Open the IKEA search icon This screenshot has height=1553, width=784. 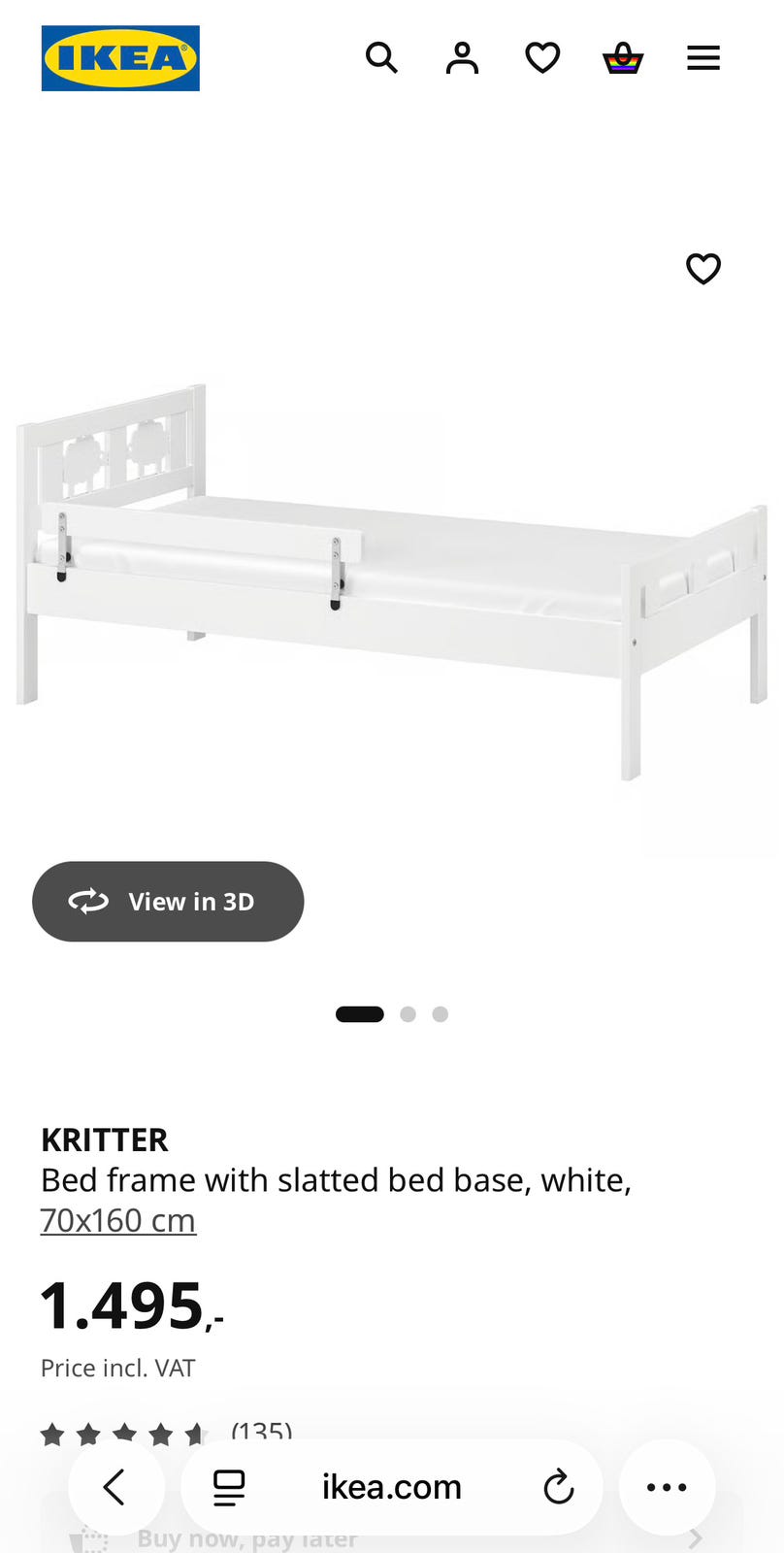click(381, 58)
